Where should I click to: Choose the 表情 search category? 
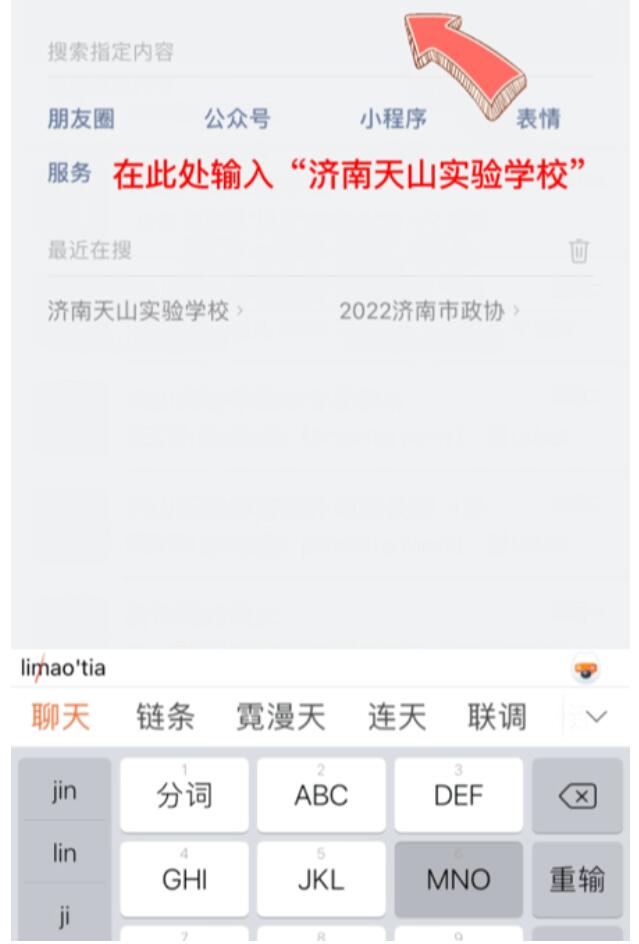(x=537, y=119)
